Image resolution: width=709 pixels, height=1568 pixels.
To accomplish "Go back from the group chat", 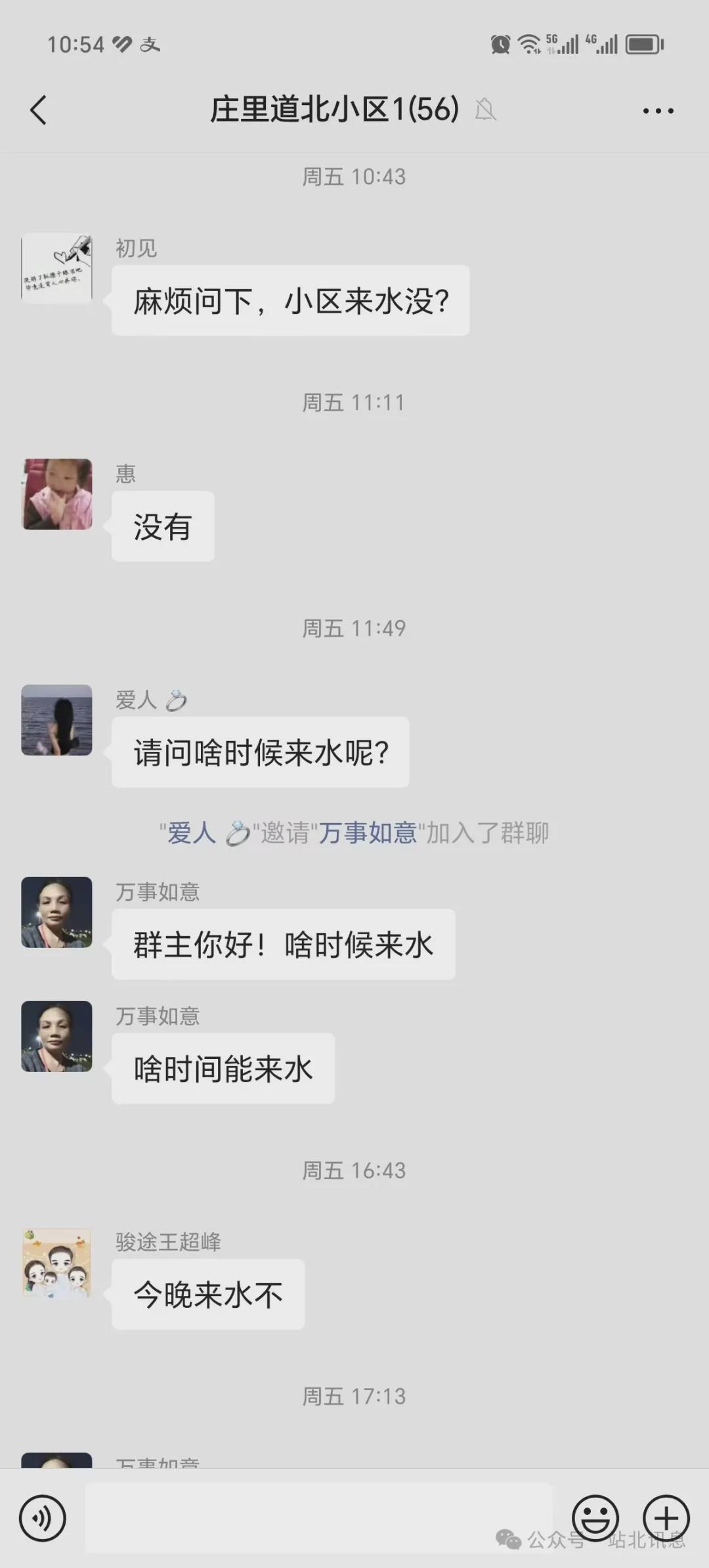I will 39,110.
